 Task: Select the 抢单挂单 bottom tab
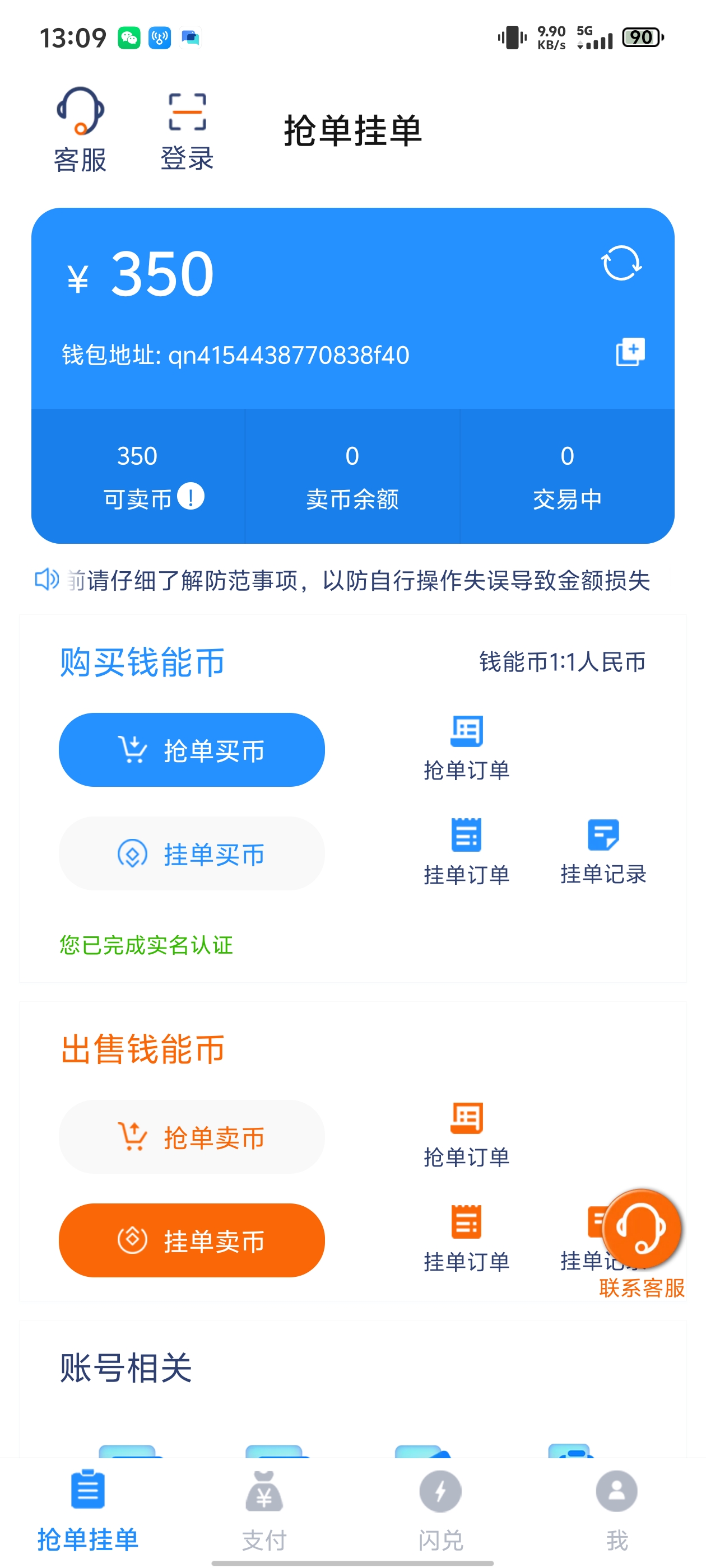87,1510
